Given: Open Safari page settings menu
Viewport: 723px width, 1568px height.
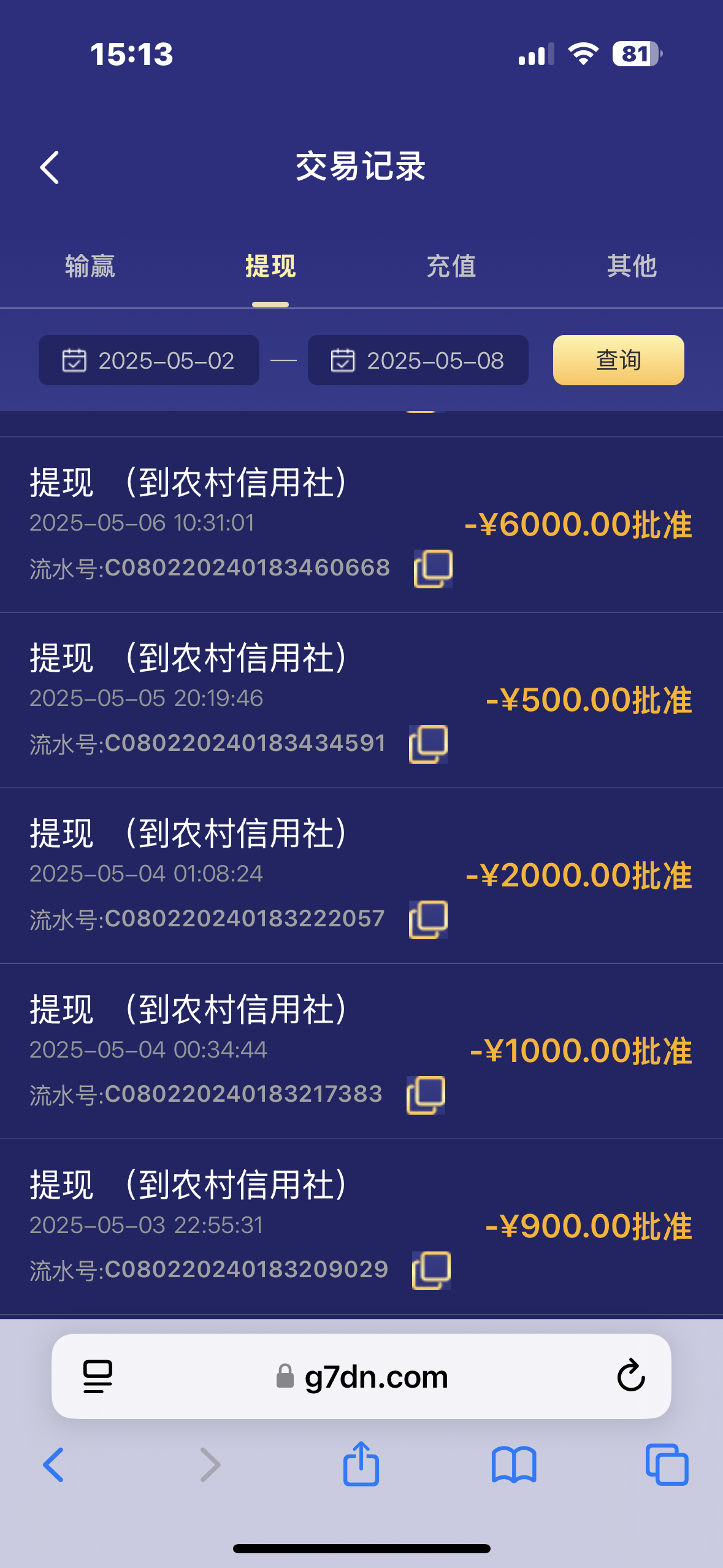Looking at the screenshot, I should coord(98,1376).
